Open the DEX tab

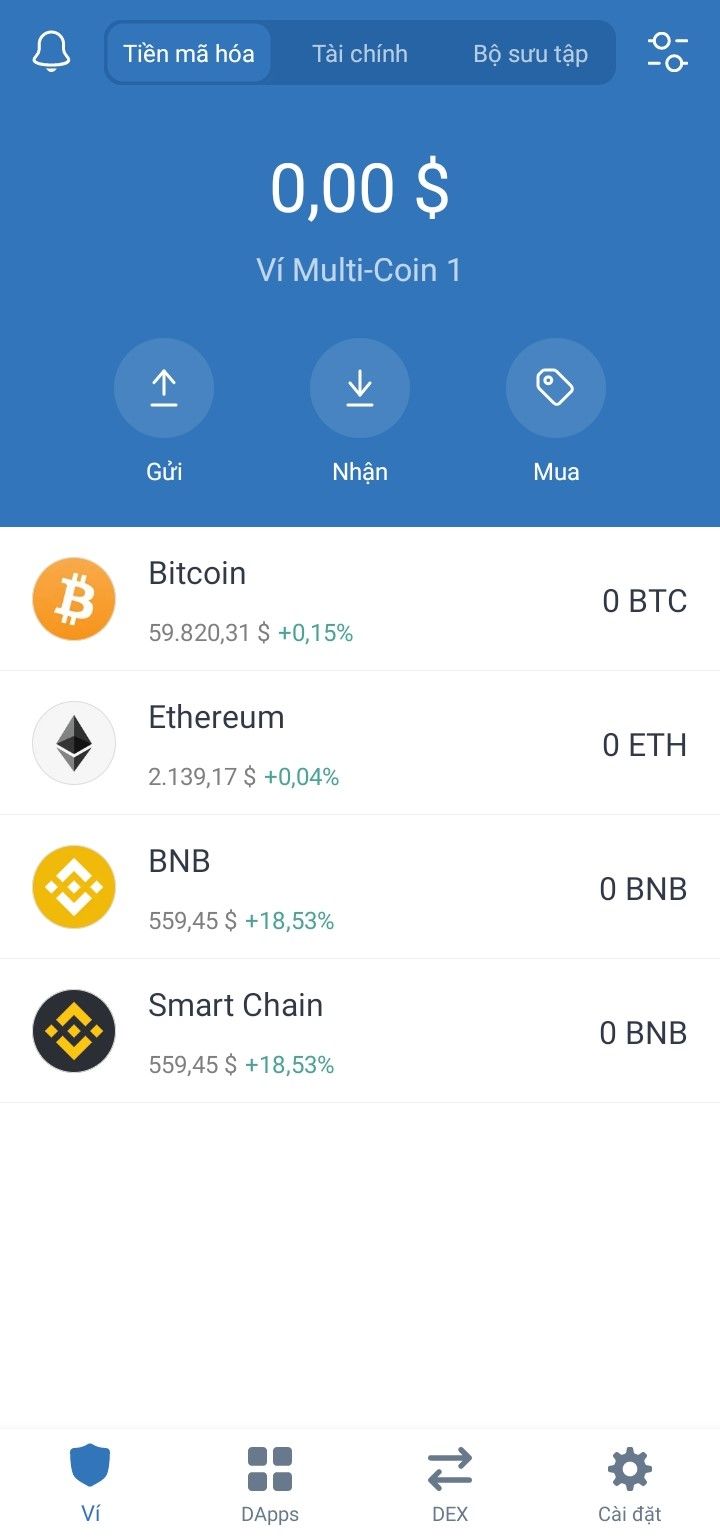pos(450,1483)
